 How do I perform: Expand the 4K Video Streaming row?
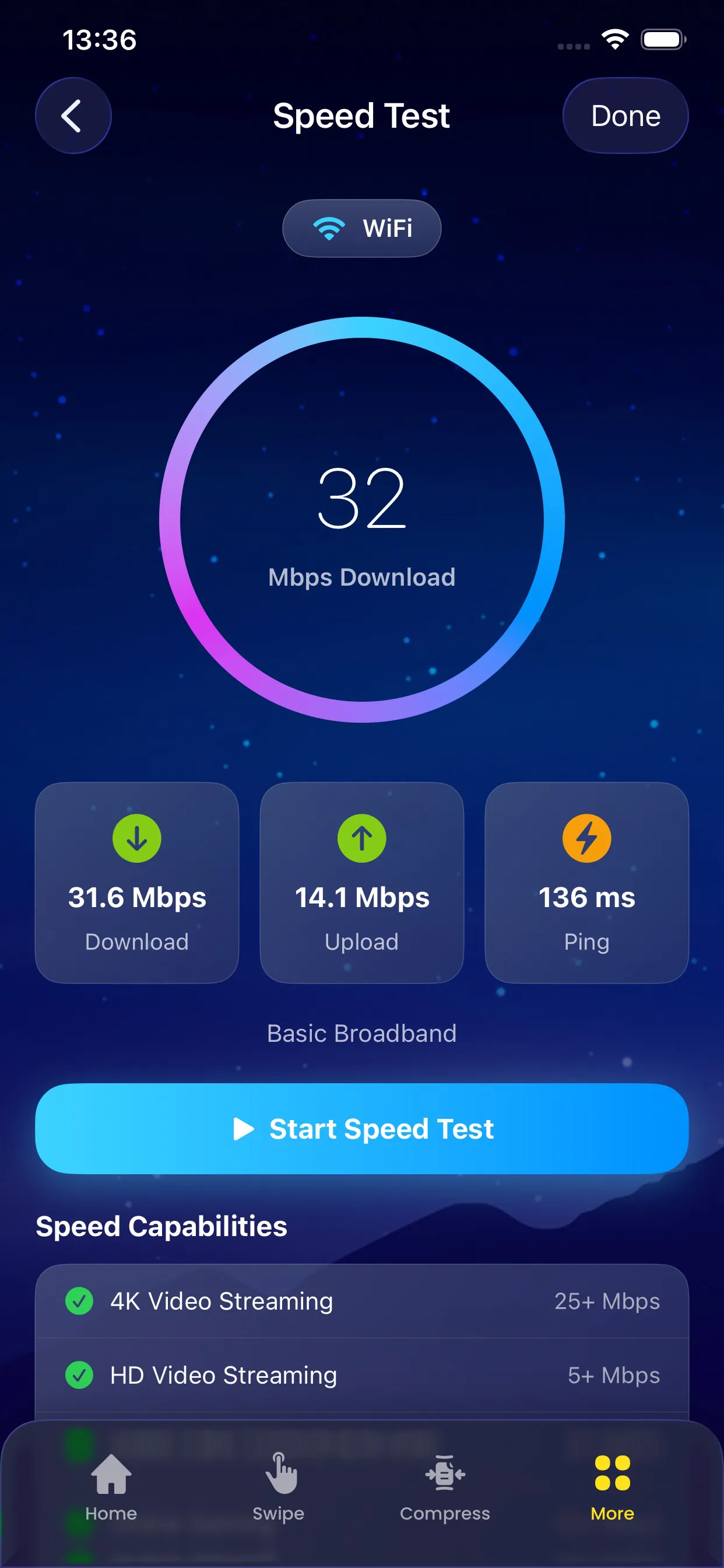tap(362, 1301)
